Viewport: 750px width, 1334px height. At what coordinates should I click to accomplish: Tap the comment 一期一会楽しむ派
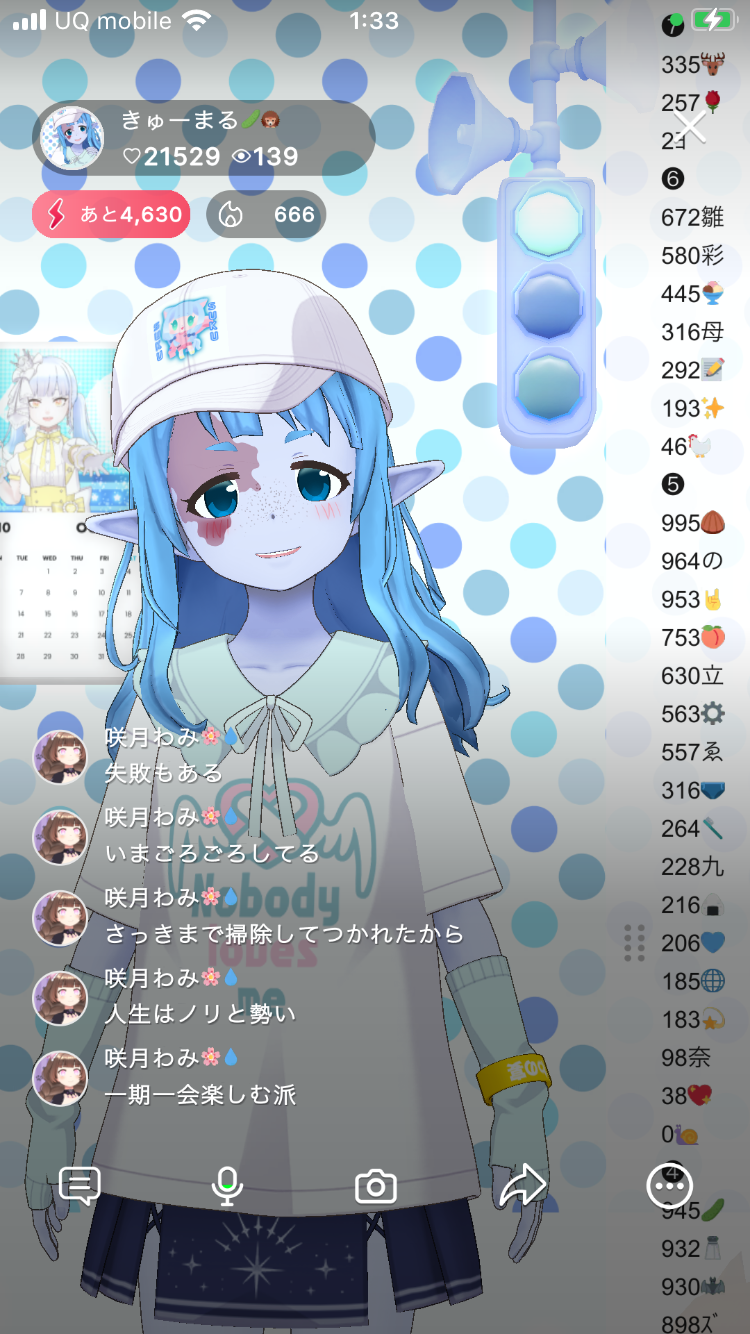point(200,1093)
